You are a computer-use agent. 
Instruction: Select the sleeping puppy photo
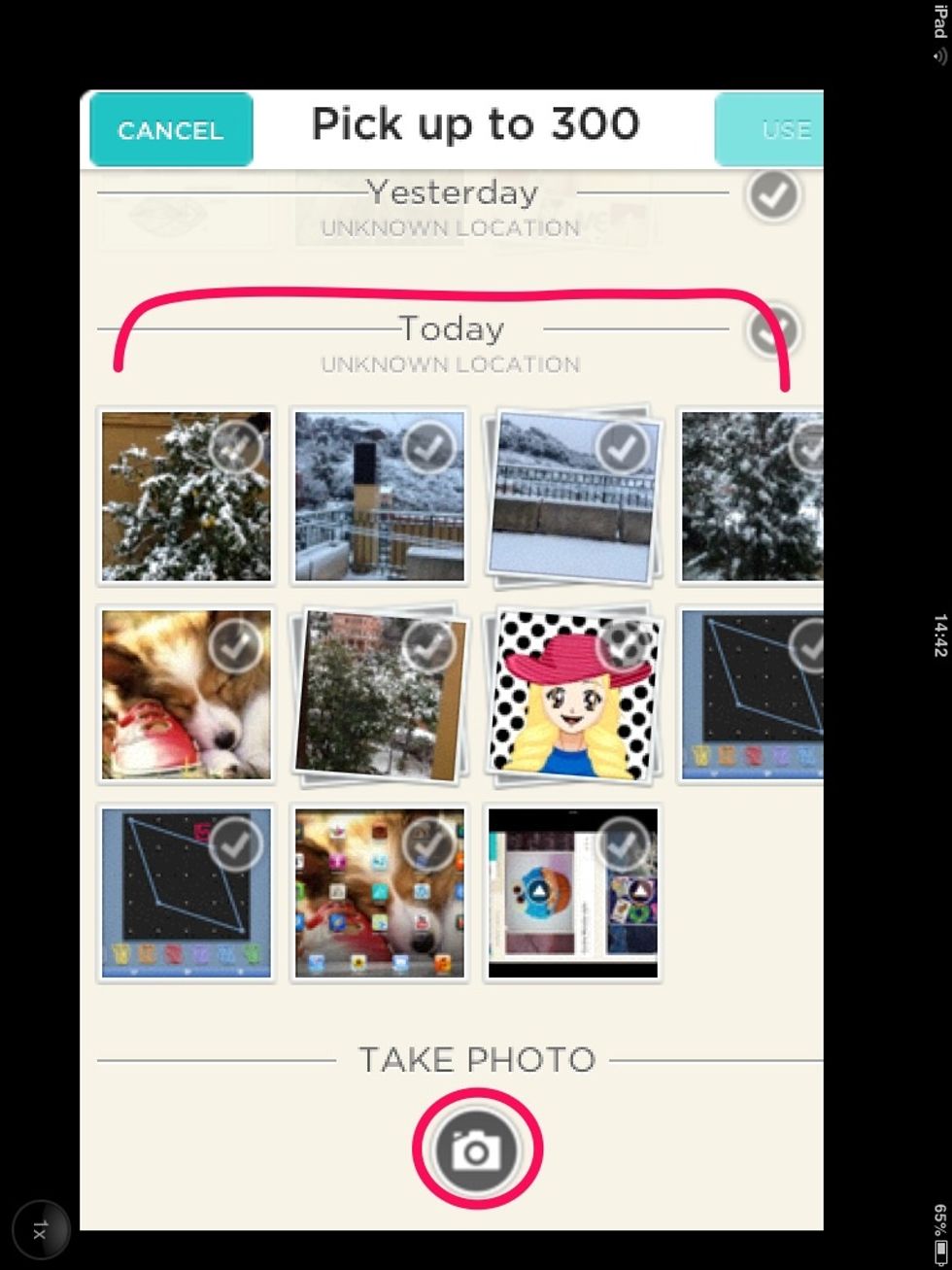click(186, 694)
